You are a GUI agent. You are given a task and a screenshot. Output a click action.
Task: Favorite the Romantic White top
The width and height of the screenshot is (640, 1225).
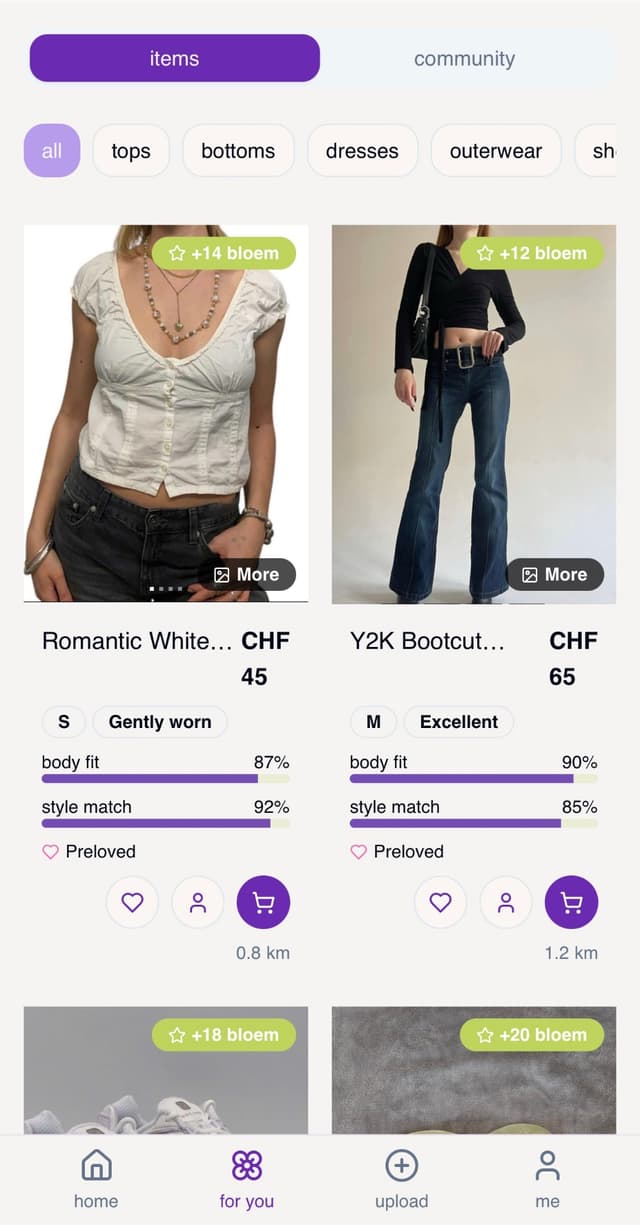click(x=132, y=902)
